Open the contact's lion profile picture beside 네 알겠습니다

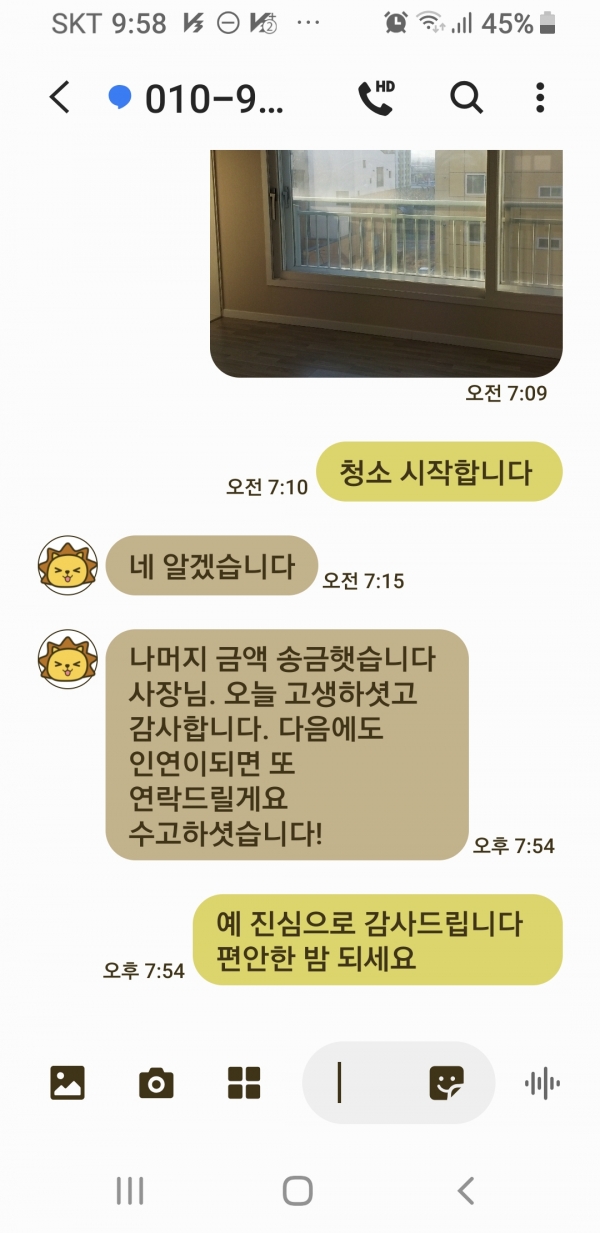[67, 566]
